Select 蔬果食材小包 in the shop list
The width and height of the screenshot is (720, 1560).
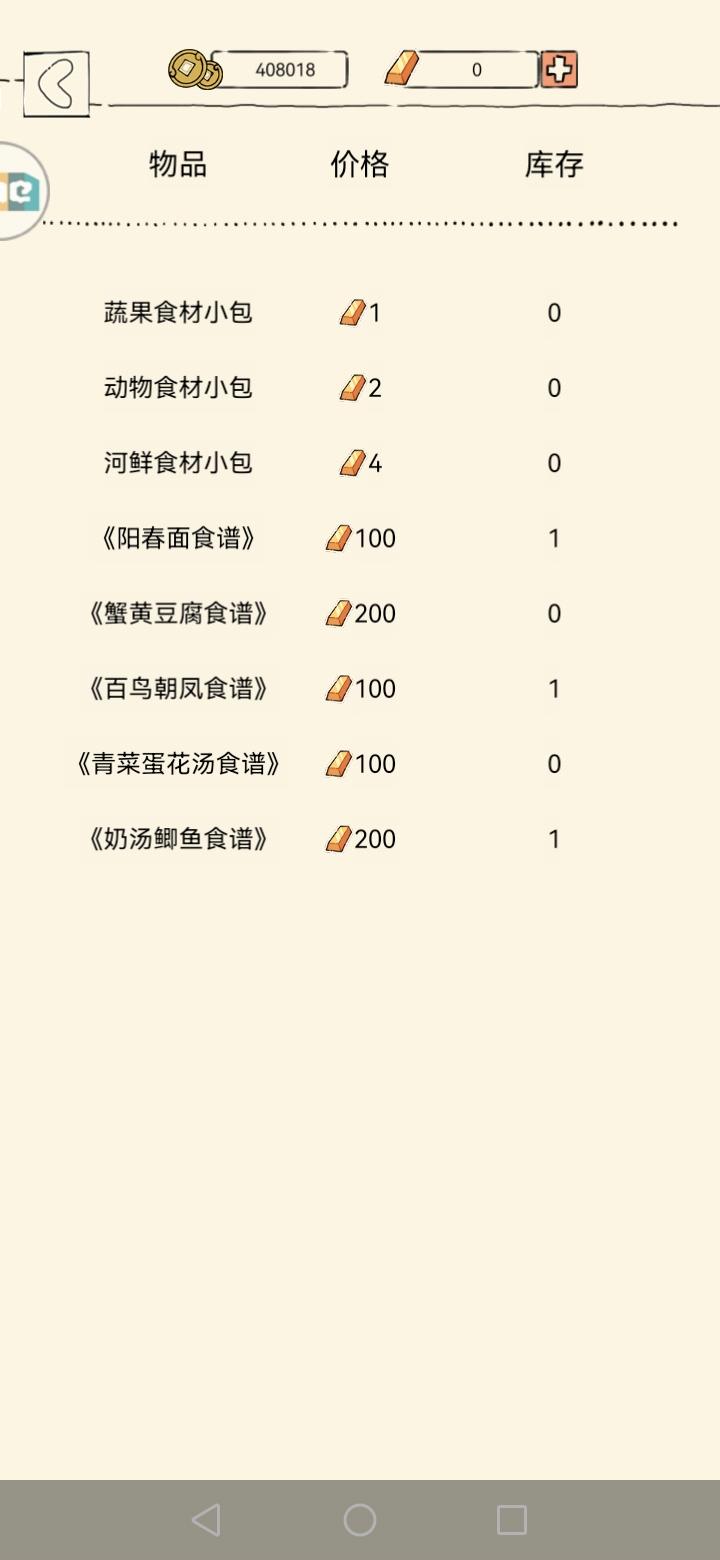(178, 313)
